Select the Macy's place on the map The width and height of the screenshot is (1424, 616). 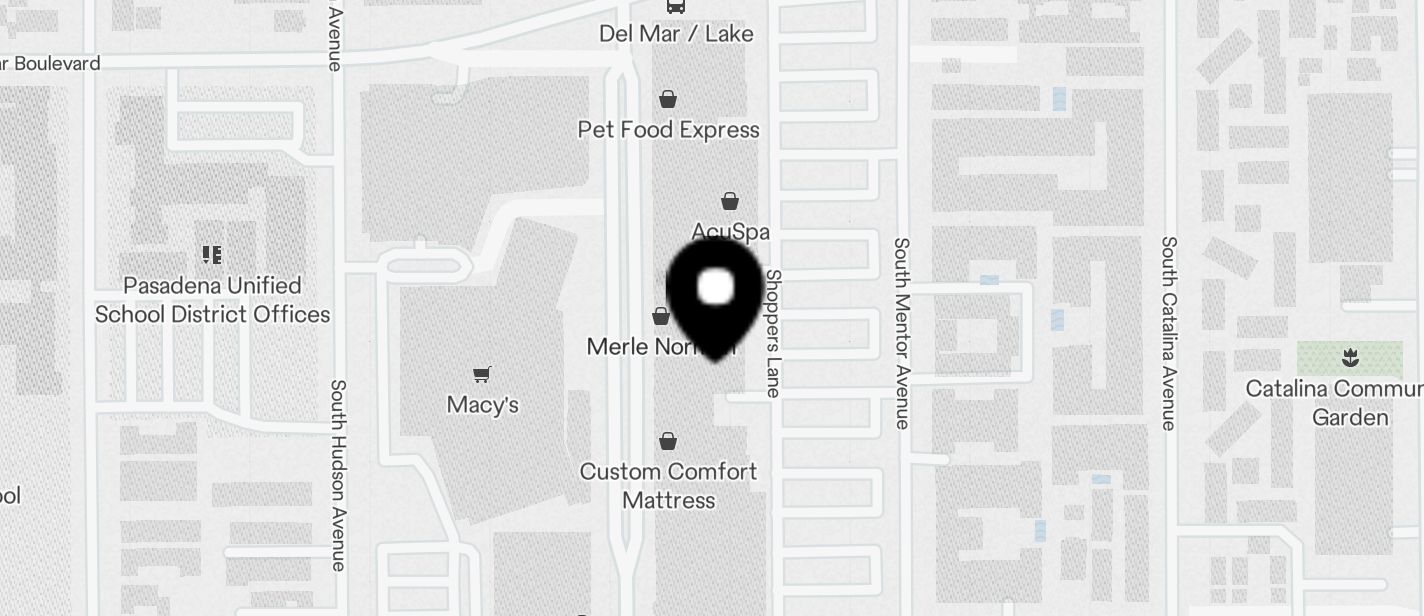pos(482,375)
